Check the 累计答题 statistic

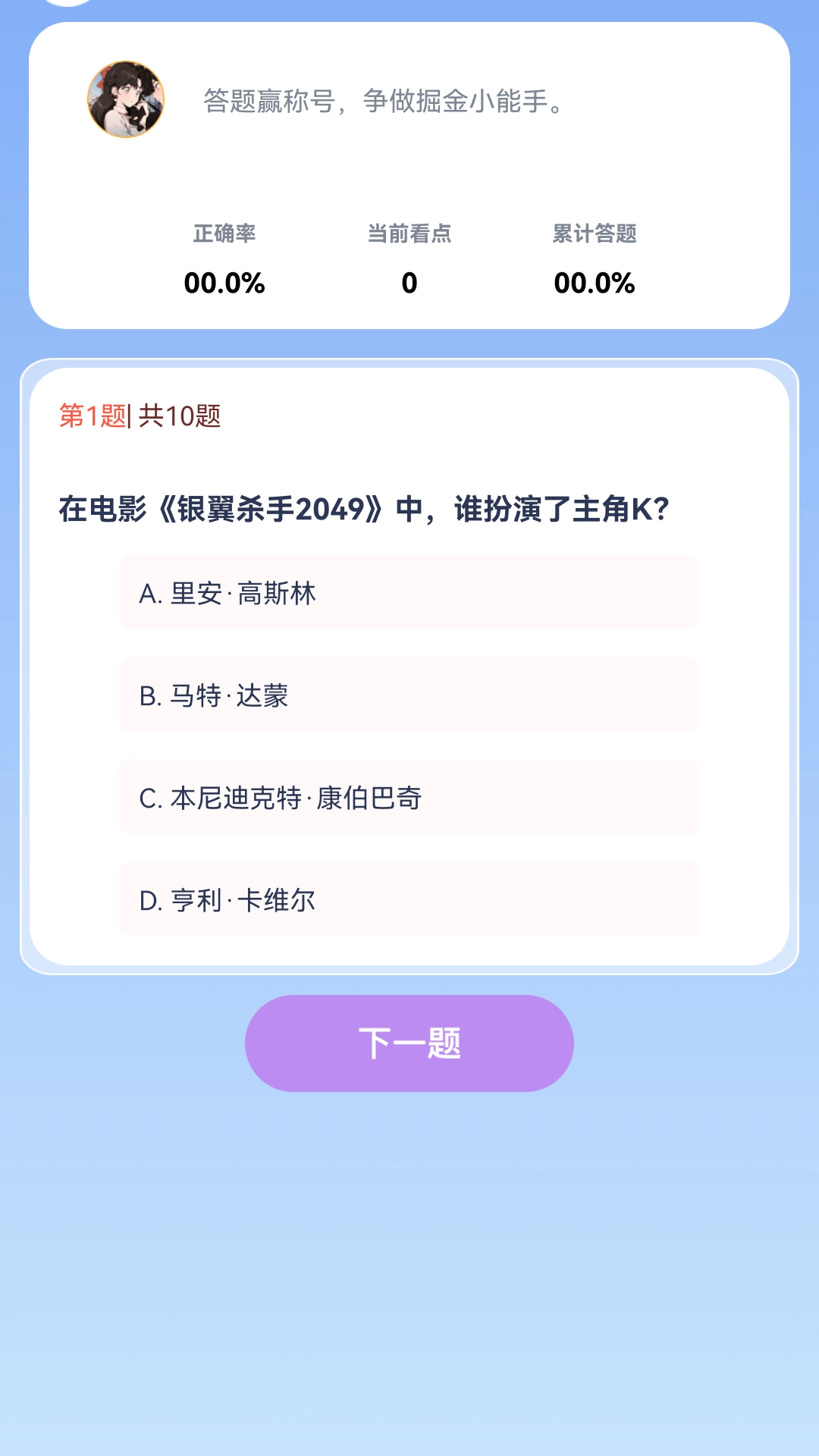click(594, 235)
